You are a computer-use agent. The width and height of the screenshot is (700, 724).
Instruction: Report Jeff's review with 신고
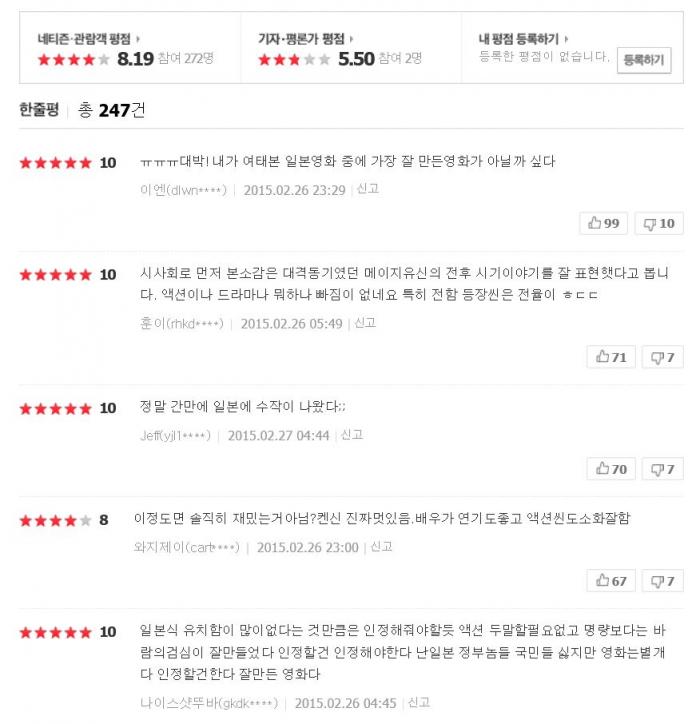click(x=352, y=435)
